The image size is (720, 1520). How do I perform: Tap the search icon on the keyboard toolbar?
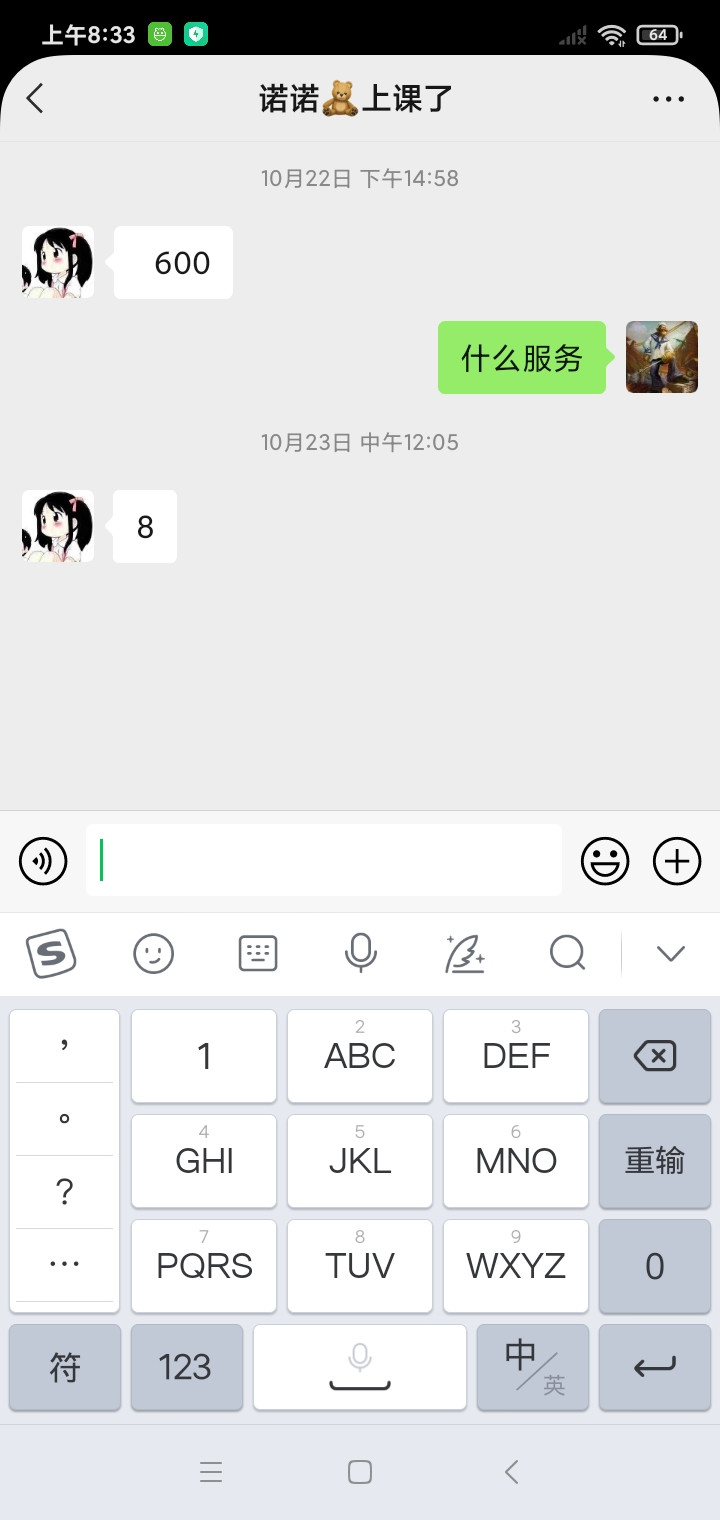[568, 953]
